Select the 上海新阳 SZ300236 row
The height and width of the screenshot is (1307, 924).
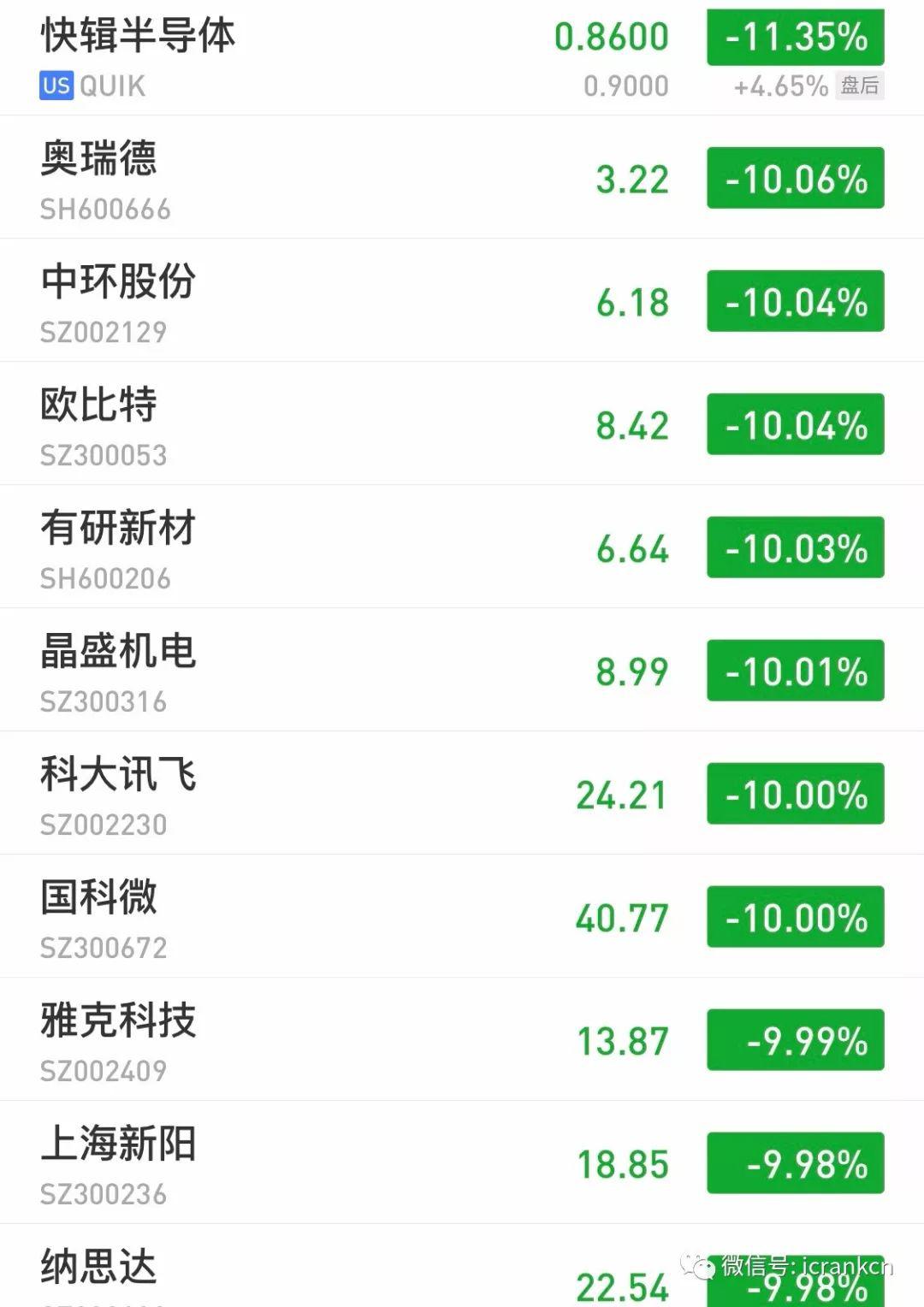(x=342, y=1163)
